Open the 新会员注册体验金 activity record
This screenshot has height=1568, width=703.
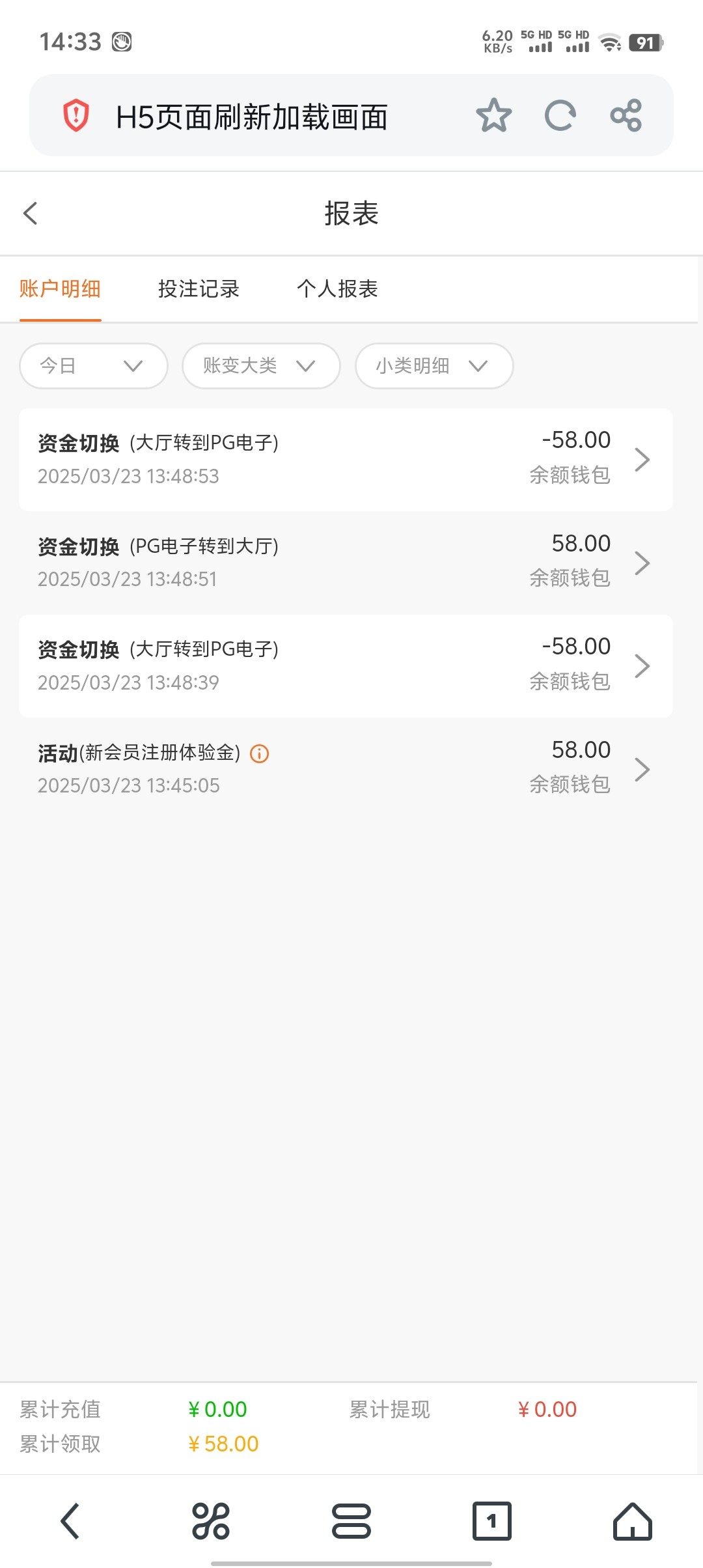click(346, 769)
